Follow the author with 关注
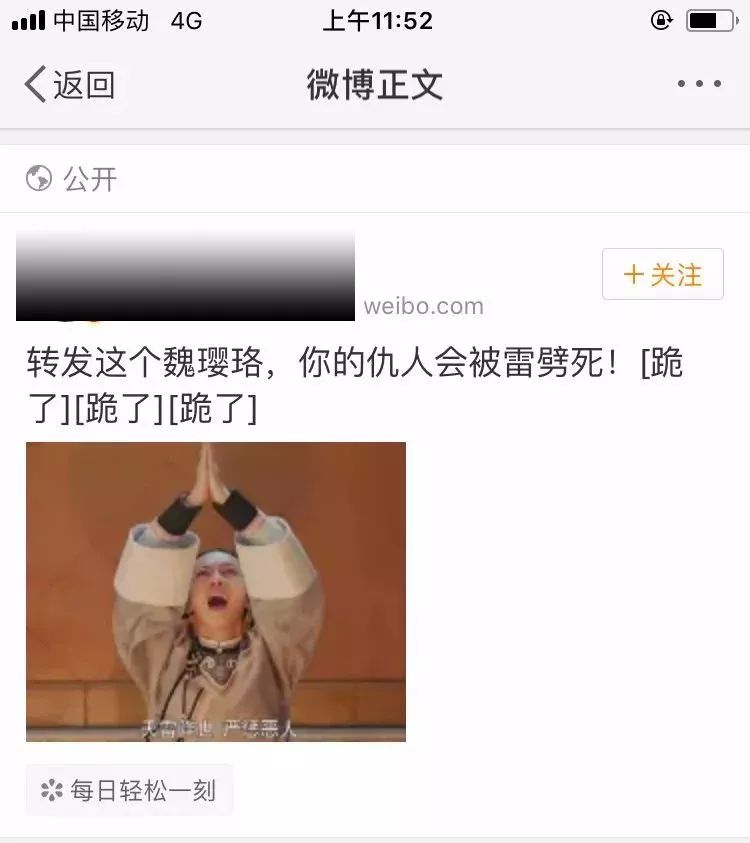Screen dimensions: 750x843 click(662, 275)
